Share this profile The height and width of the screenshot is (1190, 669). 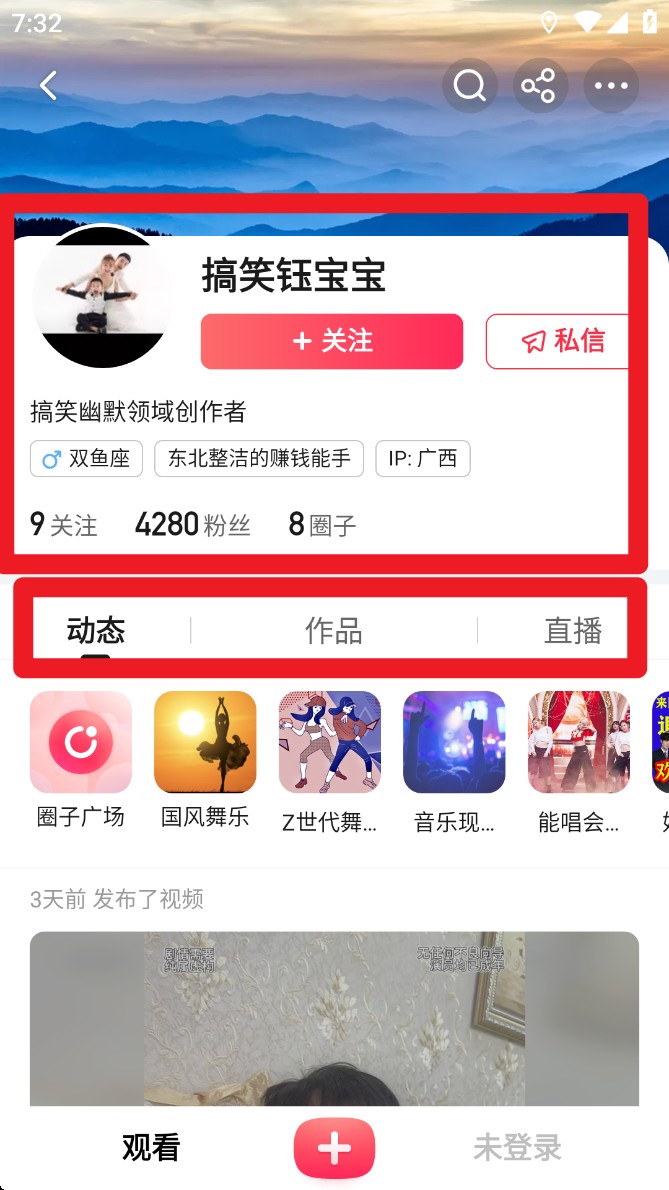[540, 86]
